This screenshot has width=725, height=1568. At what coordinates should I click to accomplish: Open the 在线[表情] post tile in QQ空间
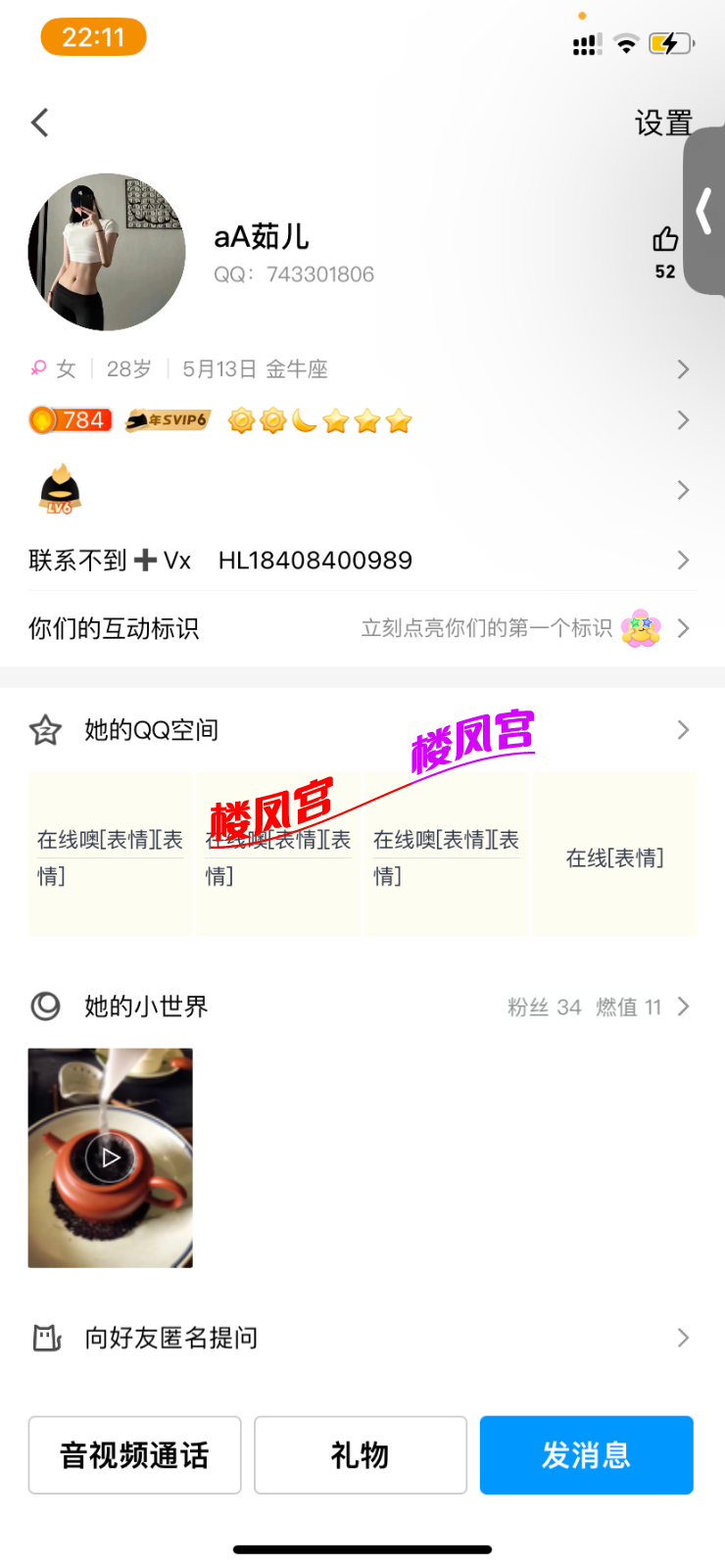click(614, 855)
